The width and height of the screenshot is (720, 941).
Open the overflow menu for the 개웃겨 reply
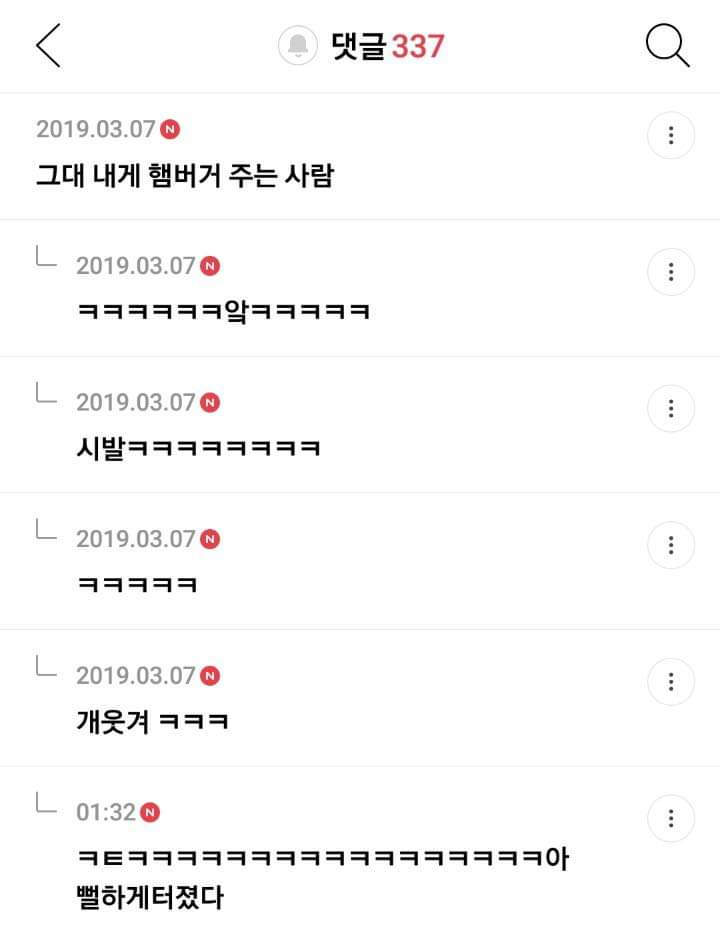point(671,682)
